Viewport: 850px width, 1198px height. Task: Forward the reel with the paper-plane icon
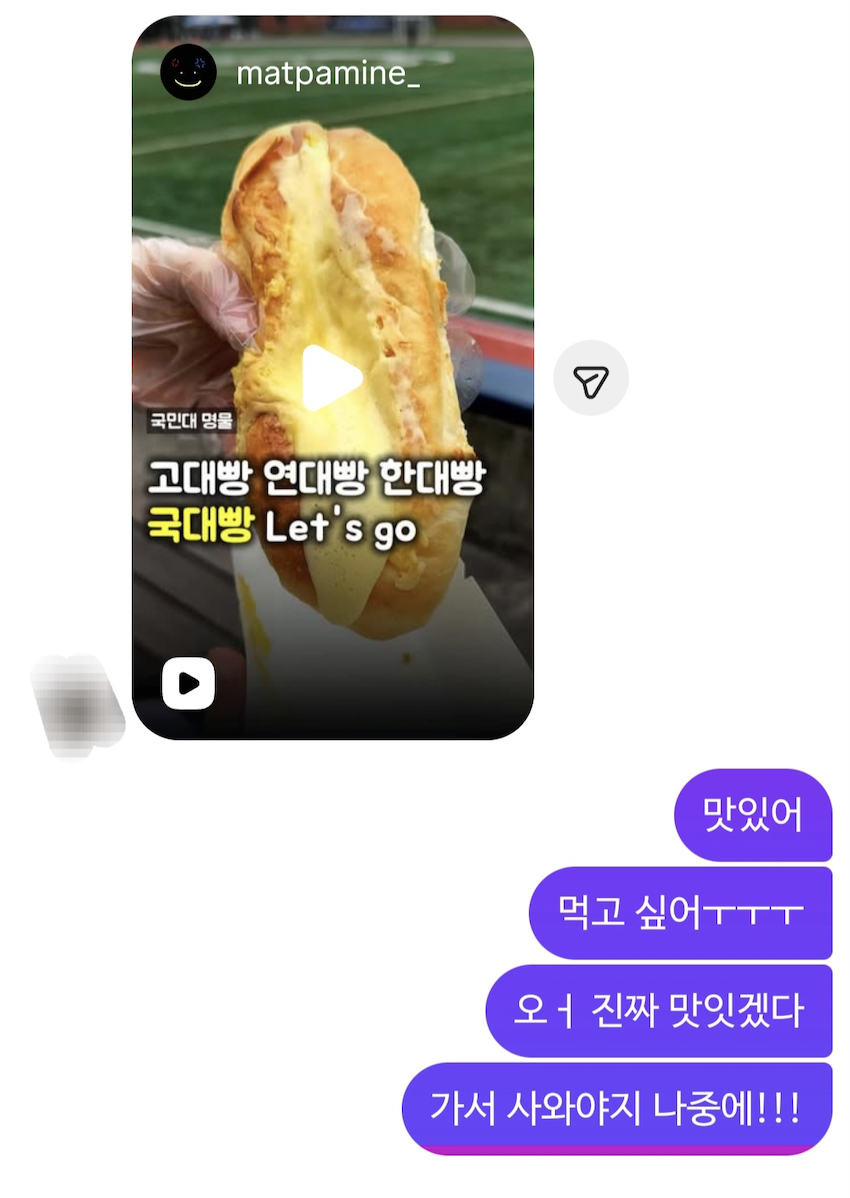point(591,378)
